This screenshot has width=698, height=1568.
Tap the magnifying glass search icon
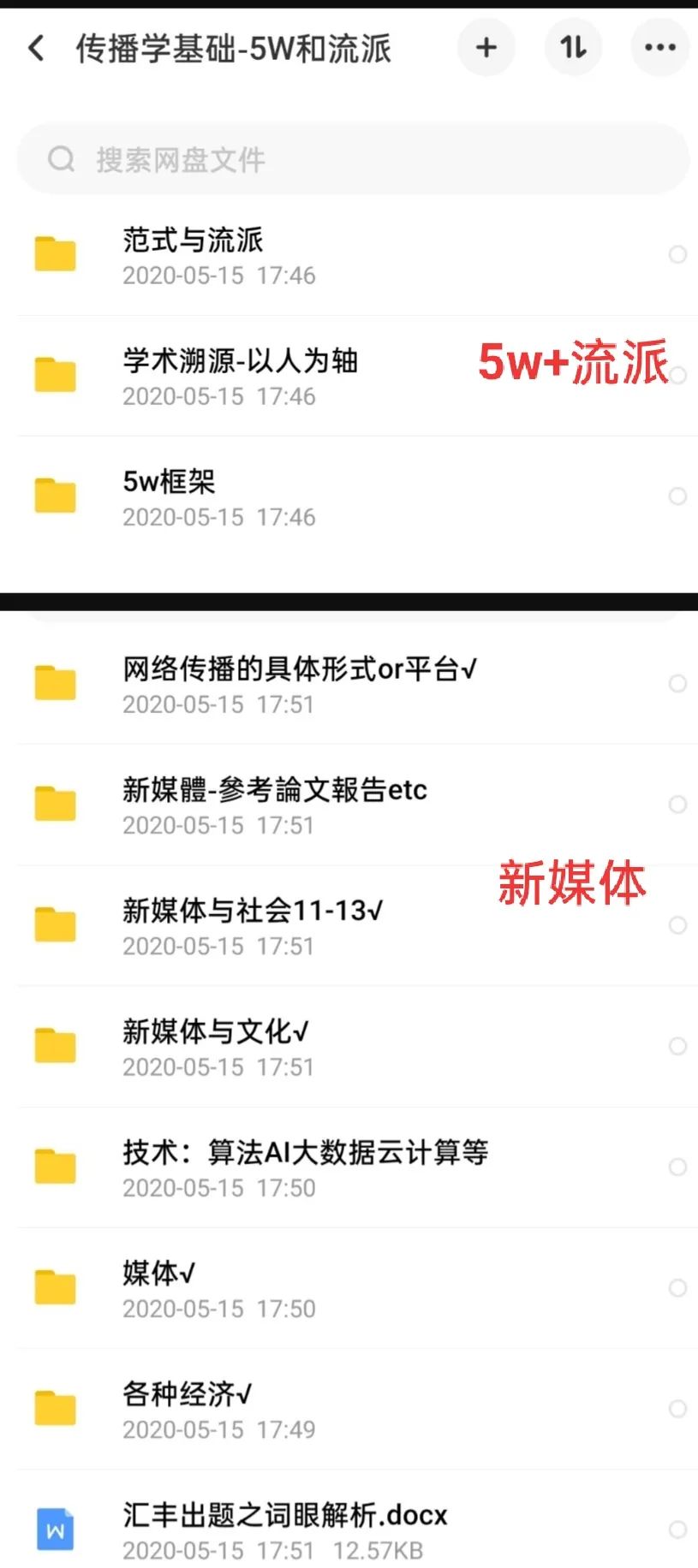click(x=60, y=158)
